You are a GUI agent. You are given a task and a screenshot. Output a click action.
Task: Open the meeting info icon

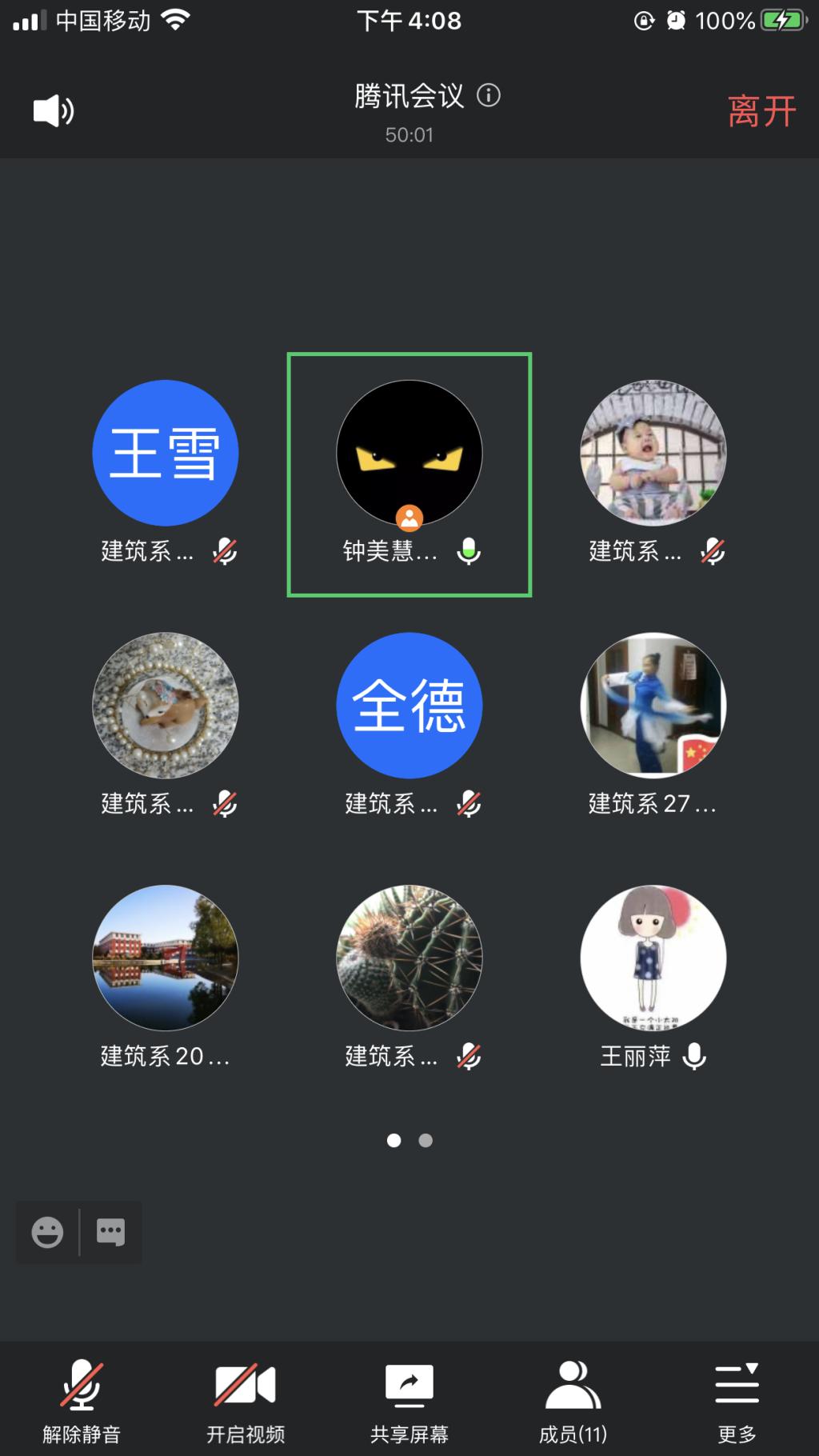click(x=489, y=95)
